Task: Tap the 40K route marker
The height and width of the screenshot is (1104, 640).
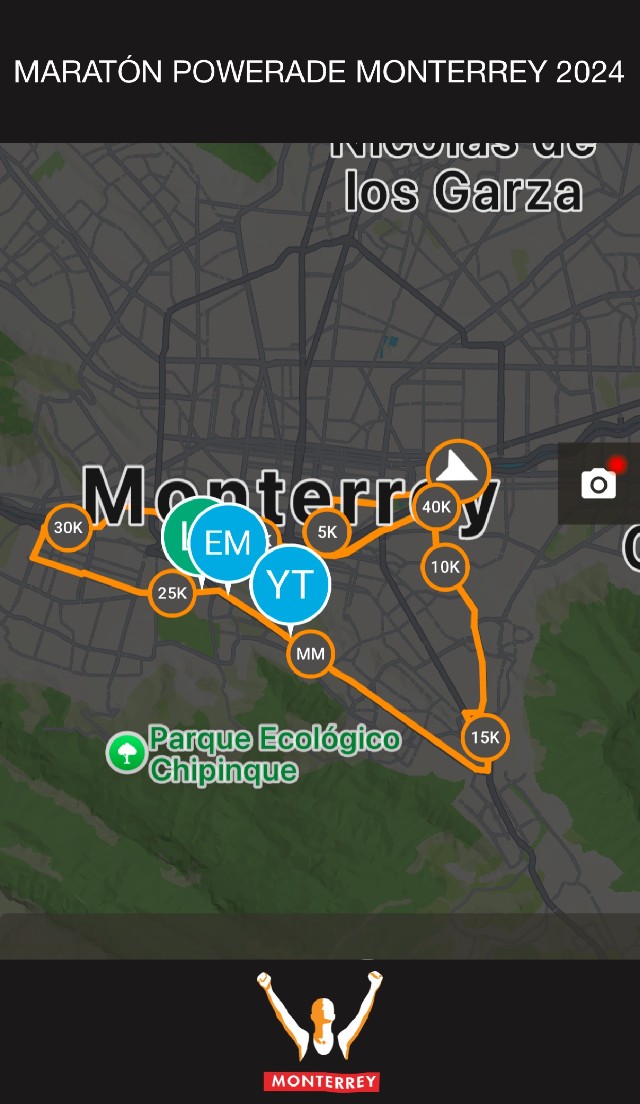Action: (x=437, y=507)
